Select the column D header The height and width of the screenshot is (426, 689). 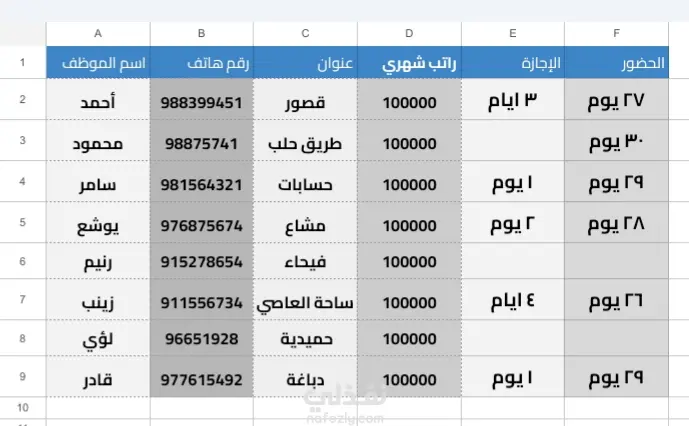coord(410,33)
